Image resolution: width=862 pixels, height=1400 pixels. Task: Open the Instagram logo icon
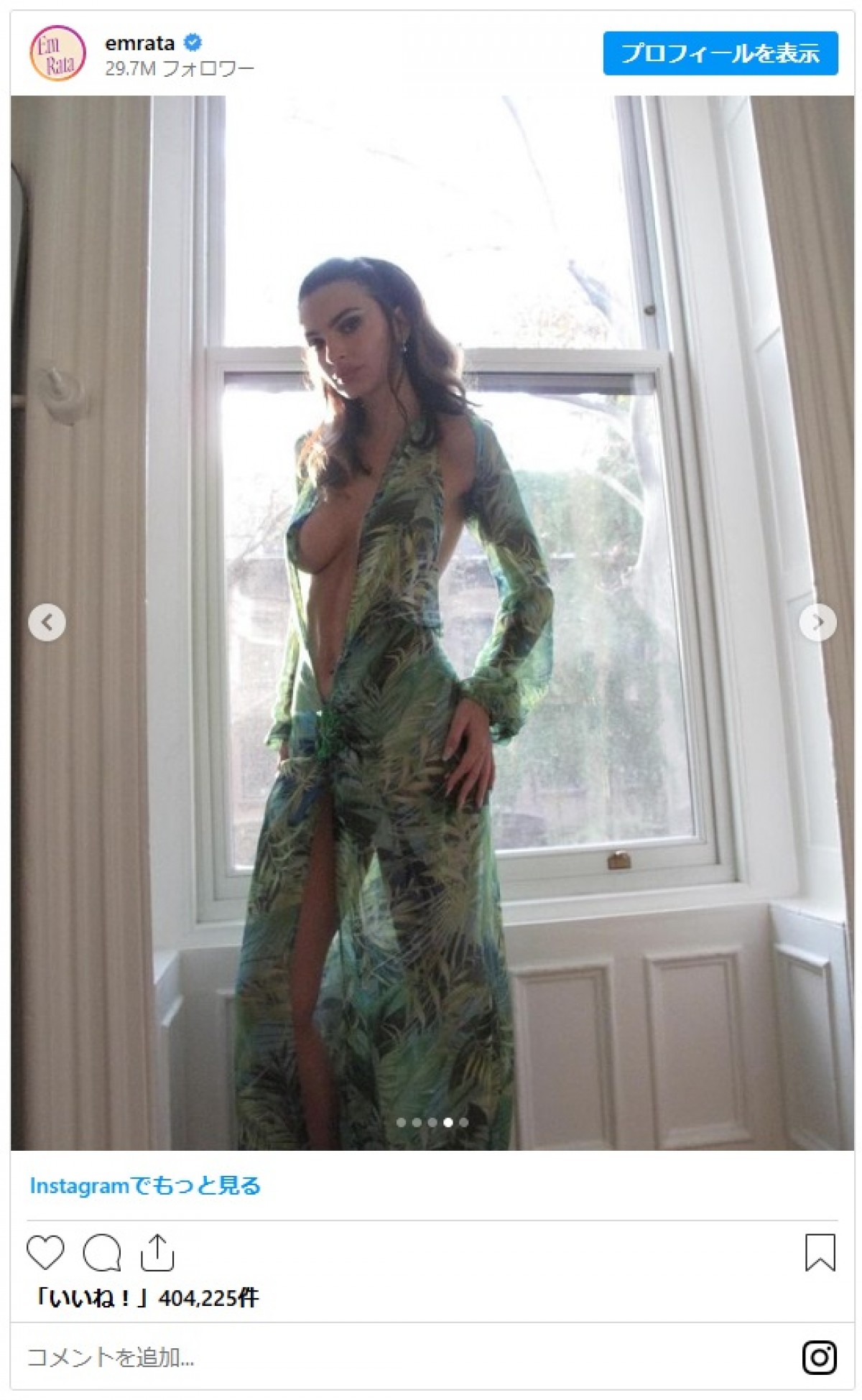(820, 1358)
